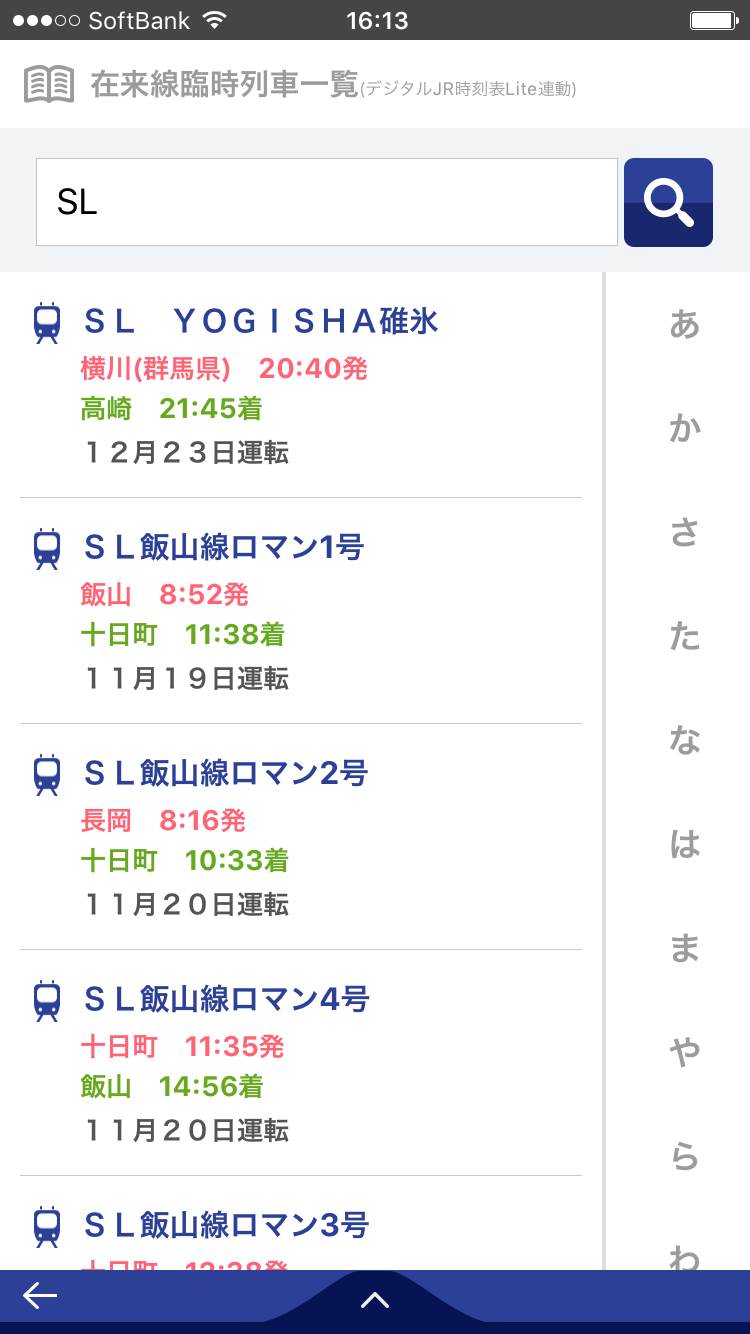View SL飯山線ロマン4号 train details

[301, 1063]
